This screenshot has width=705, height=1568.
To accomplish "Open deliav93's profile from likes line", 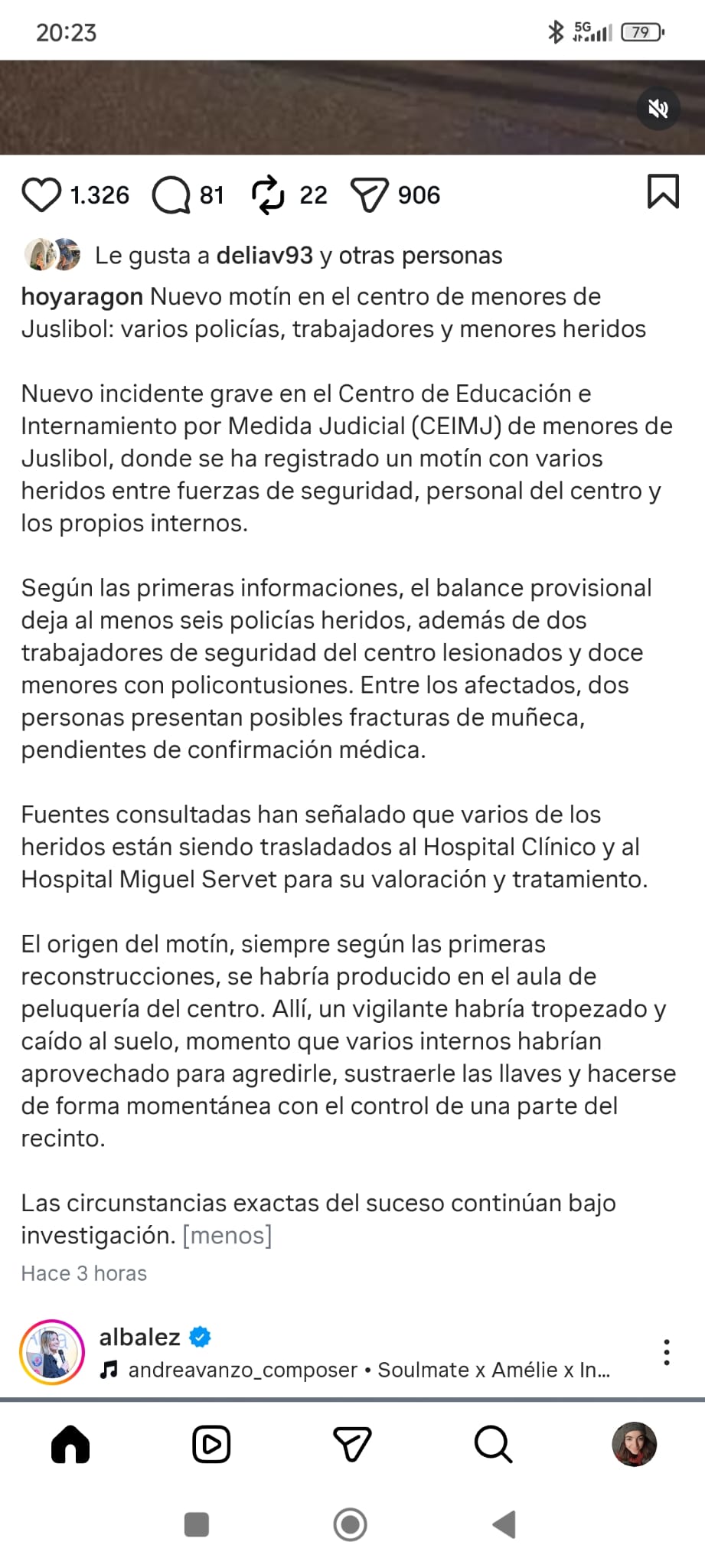I will pos(264,256).
